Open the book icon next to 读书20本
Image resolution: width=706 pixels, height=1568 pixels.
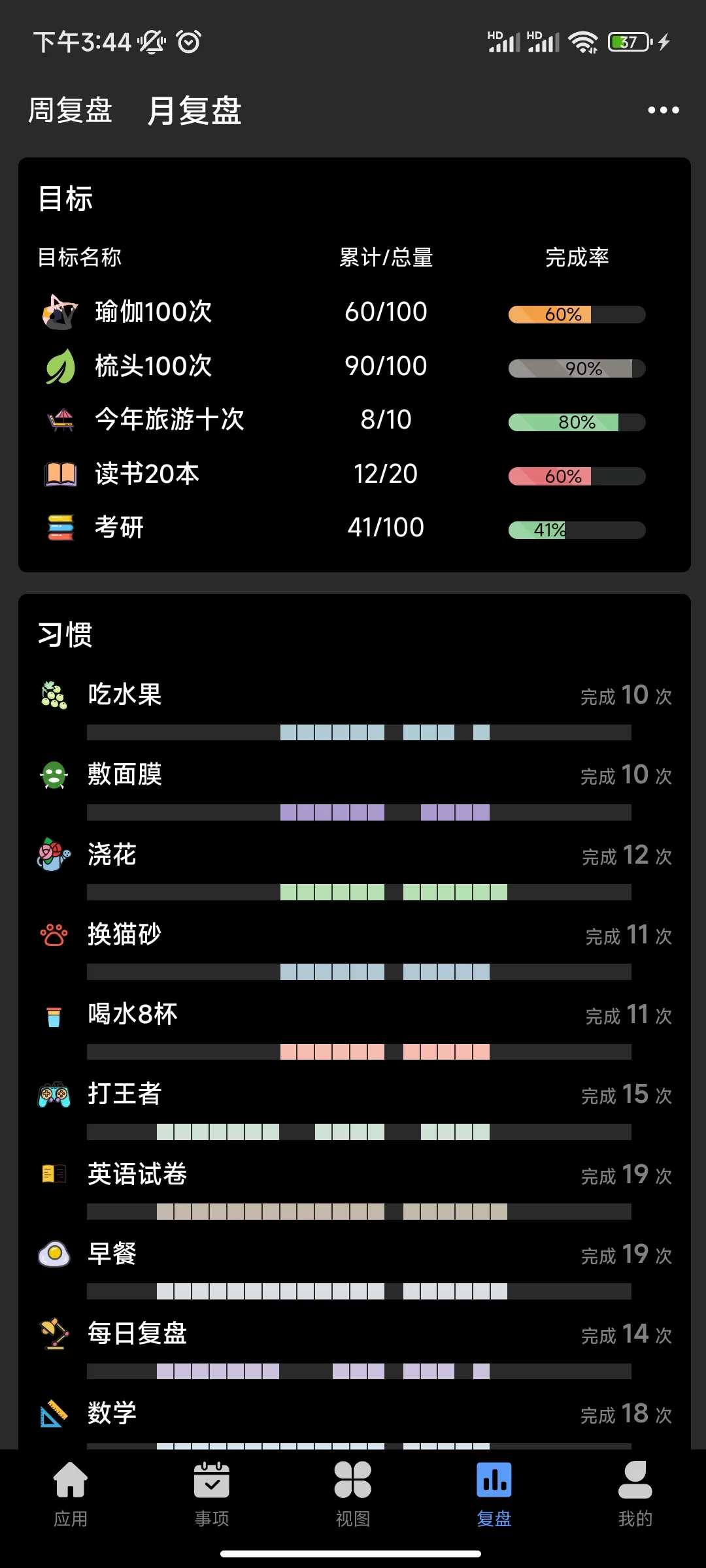click(x=59, y=473)
